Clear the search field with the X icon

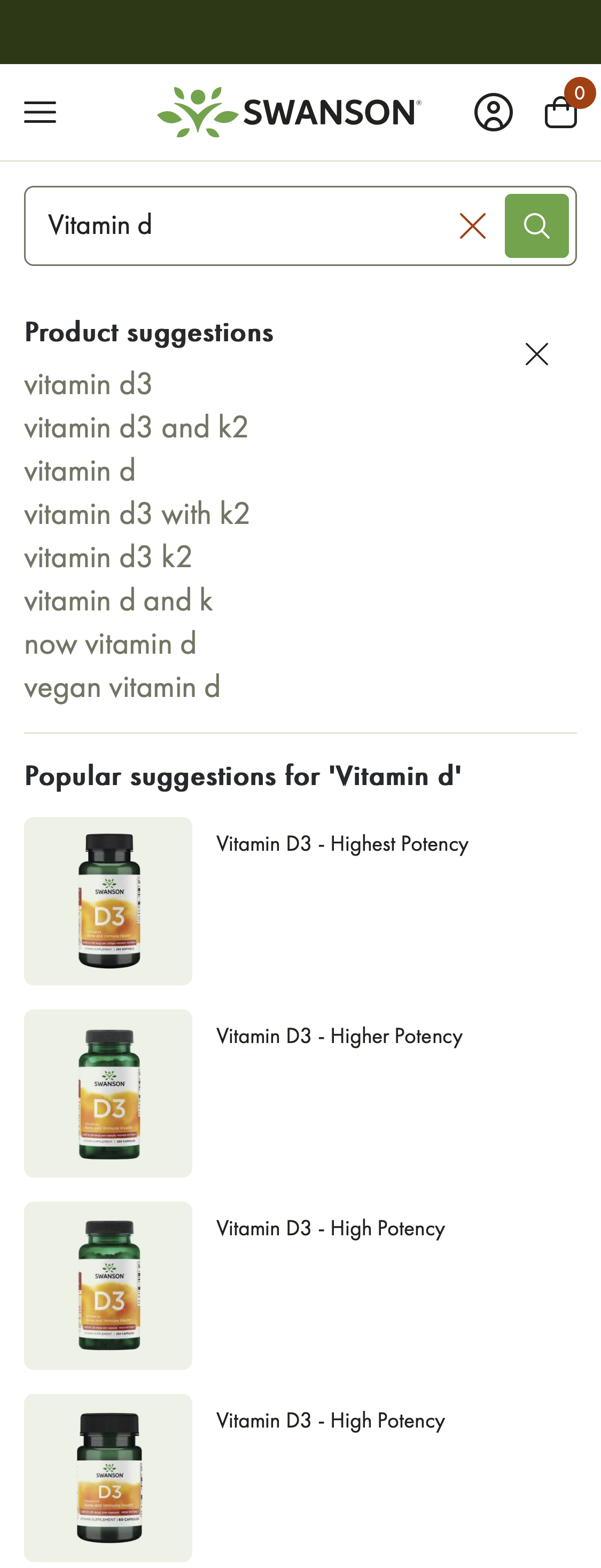point(473,225)
